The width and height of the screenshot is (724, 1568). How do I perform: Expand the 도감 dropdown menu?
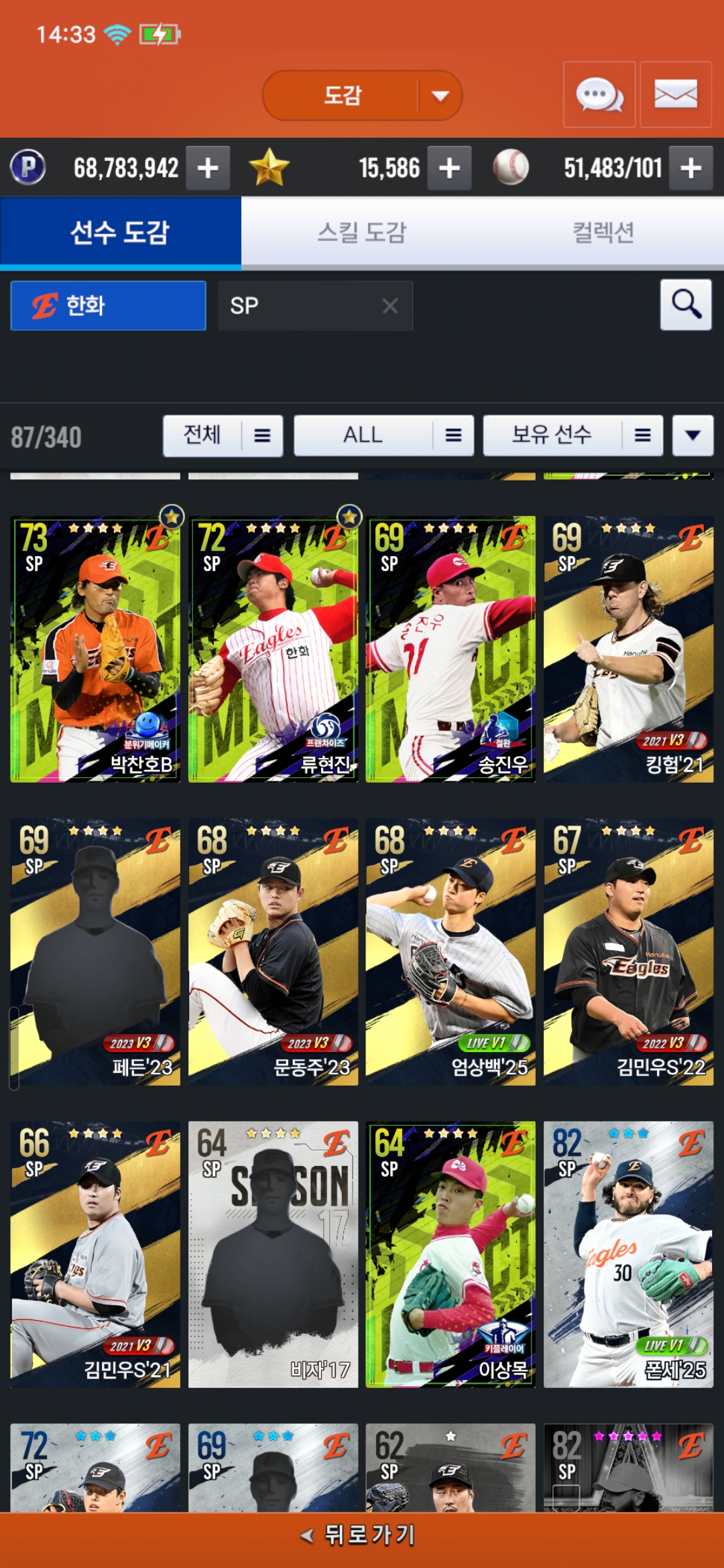coord(440,96)
